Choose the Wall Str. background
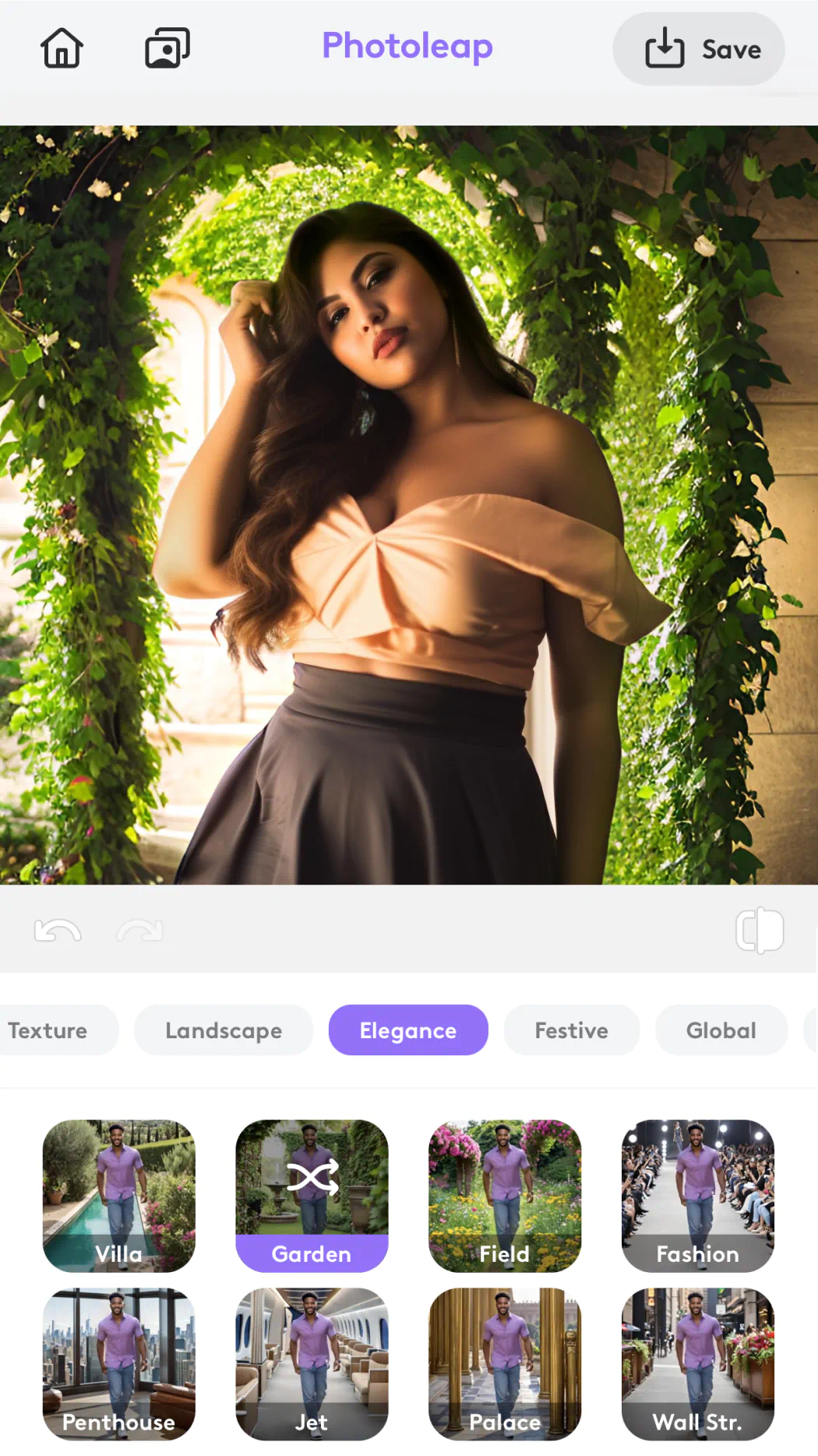The width and height of the screenshot is (818, 1456). point(697,1364)
